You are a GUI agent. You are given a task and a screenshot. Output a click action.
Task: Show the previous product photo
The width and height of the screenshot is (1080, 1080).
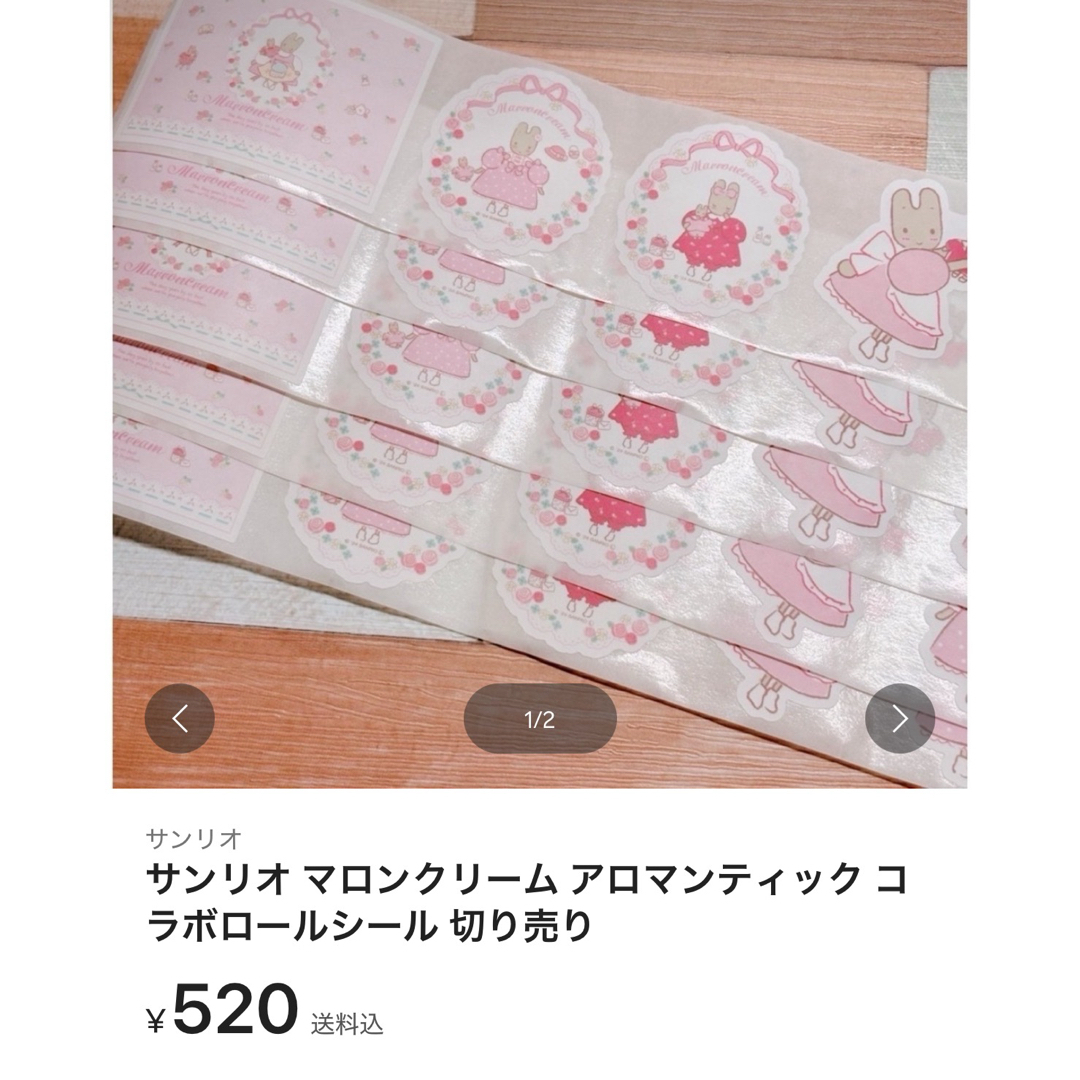coord(180,718)
